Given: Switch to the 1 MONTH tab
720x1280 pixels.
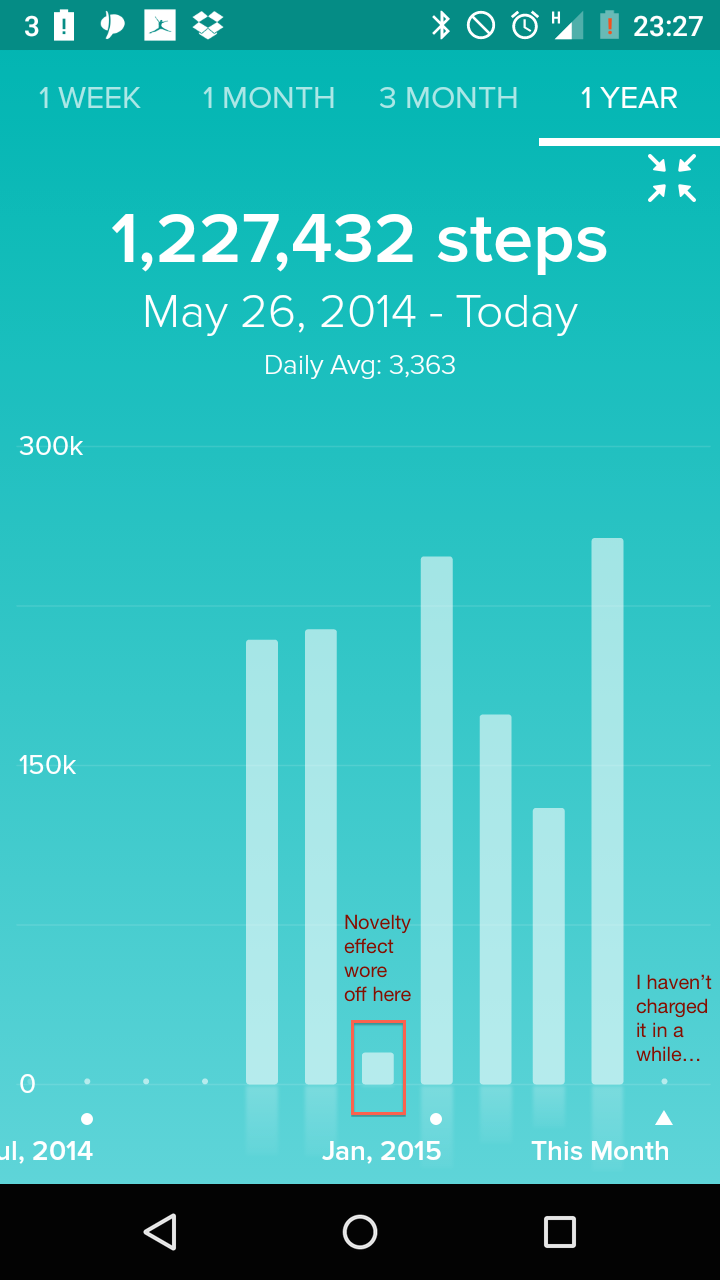Looking at the screenshot, I should click(269, 98).
